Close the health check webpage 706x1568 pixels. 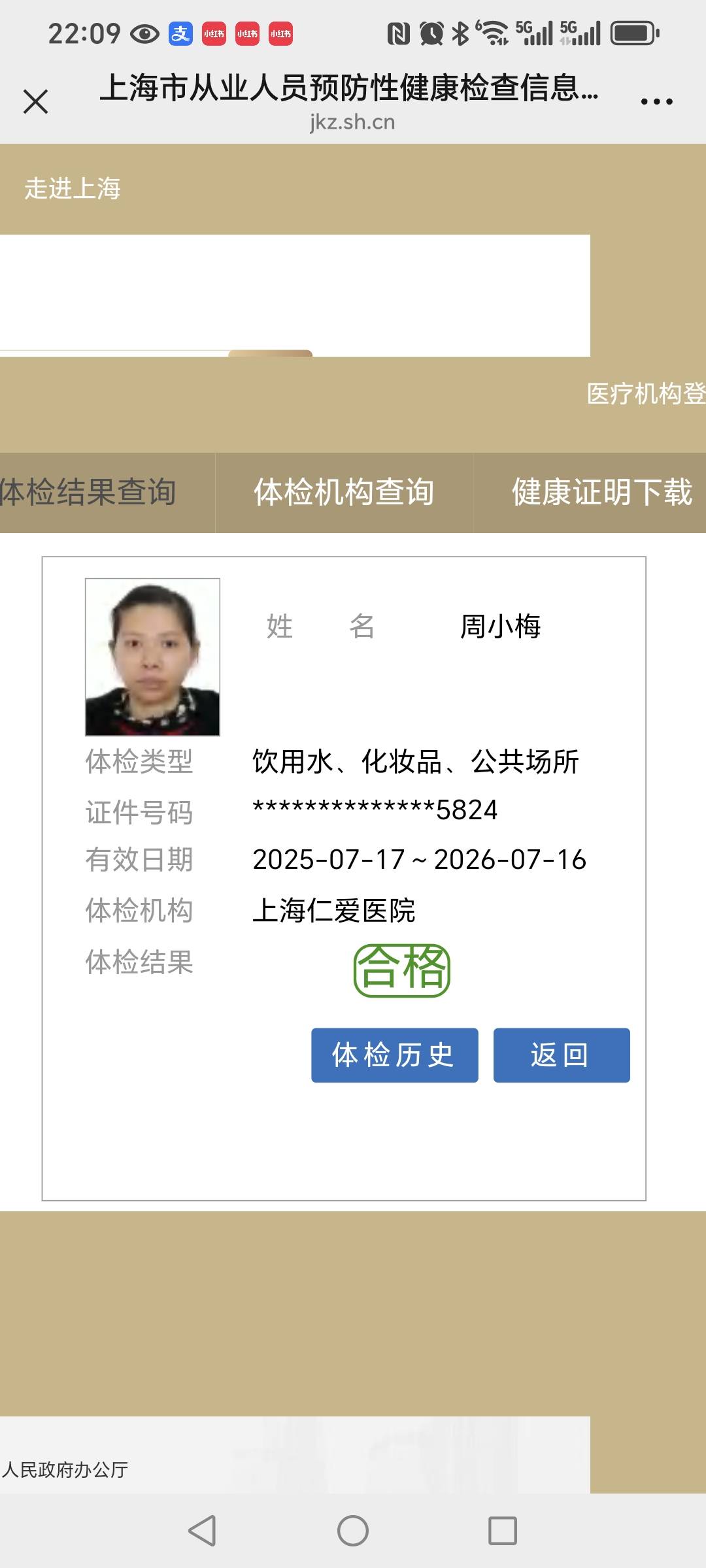click(x=35, y=102)
